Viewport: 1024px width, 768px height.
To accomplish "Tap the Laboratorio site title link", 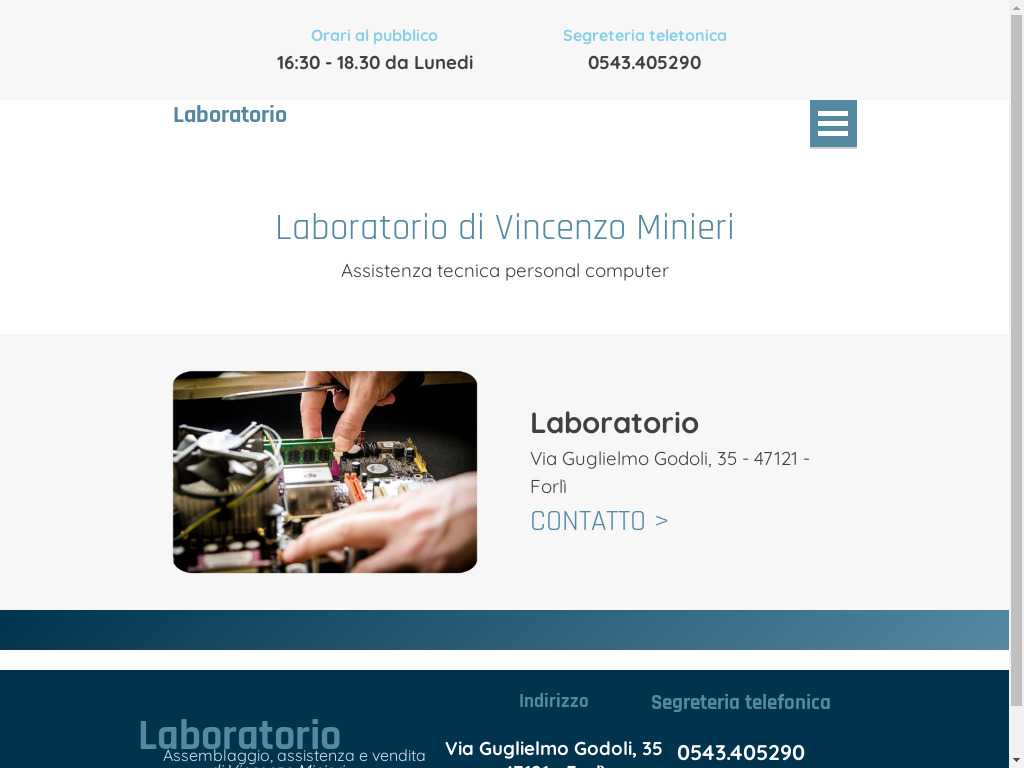I will coord(230,115).
